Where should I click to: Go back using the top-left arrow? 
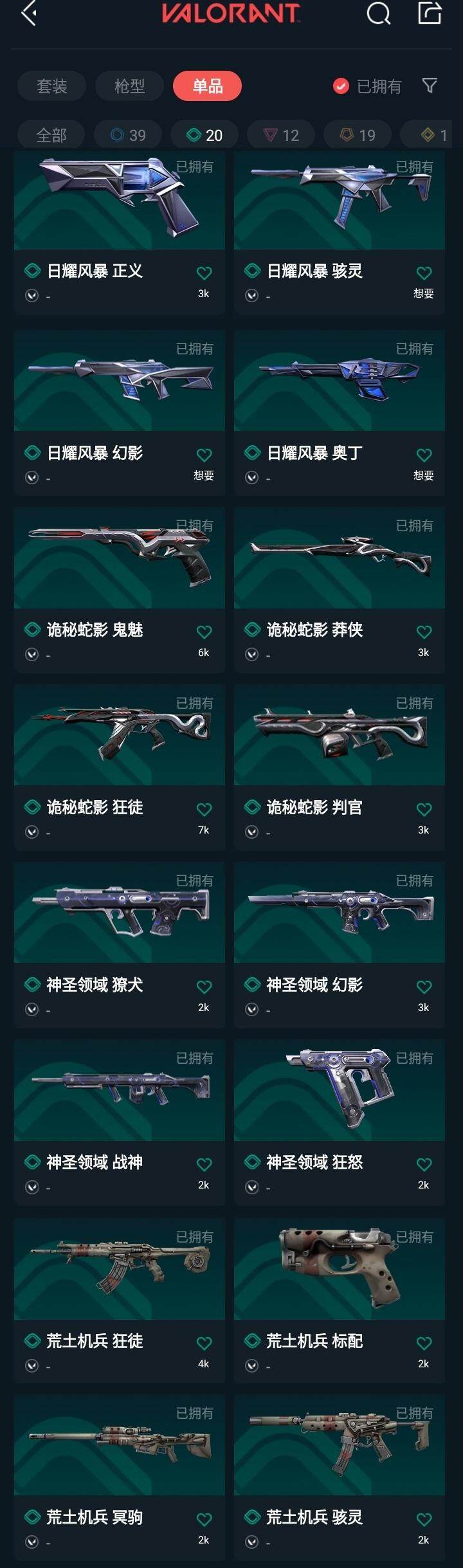click(29, 14)
